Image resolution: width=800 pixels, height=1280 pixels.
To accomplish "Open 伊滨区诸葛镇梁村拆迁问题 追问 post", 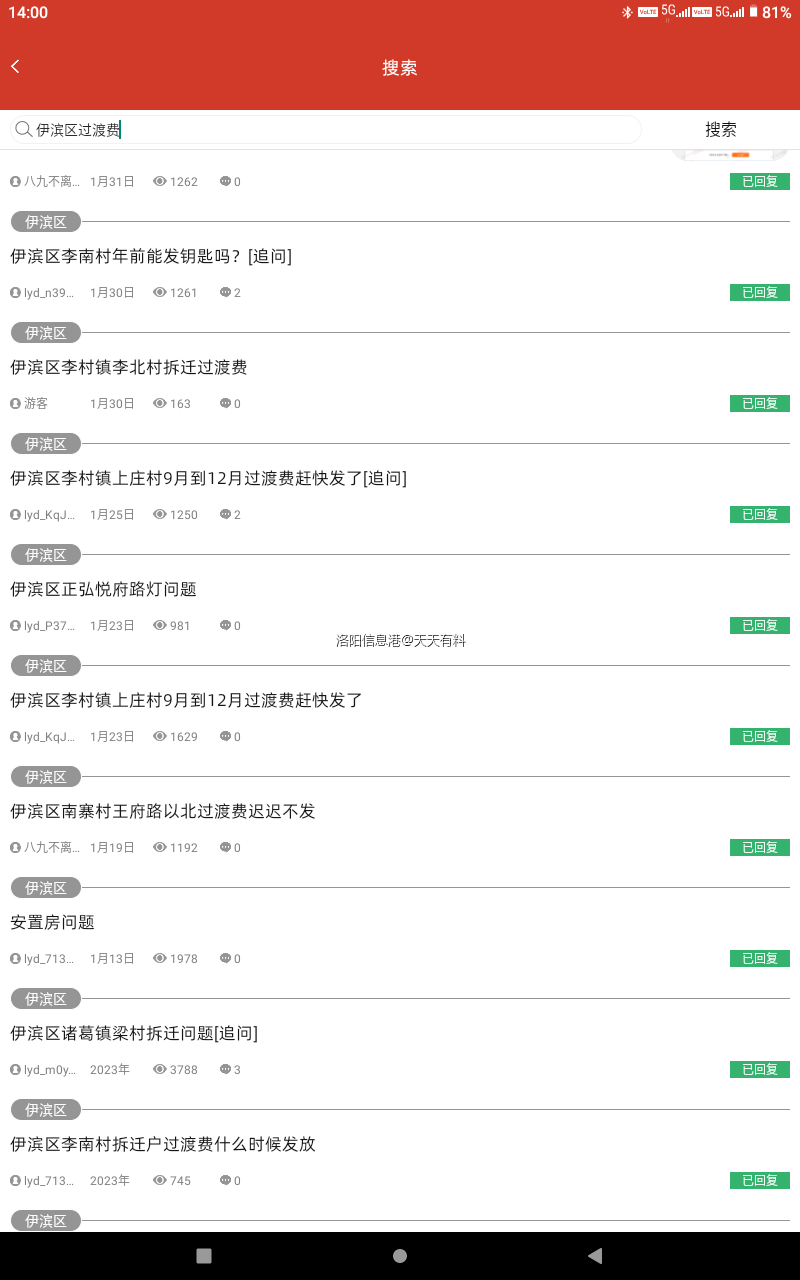I will (132, 1033).
